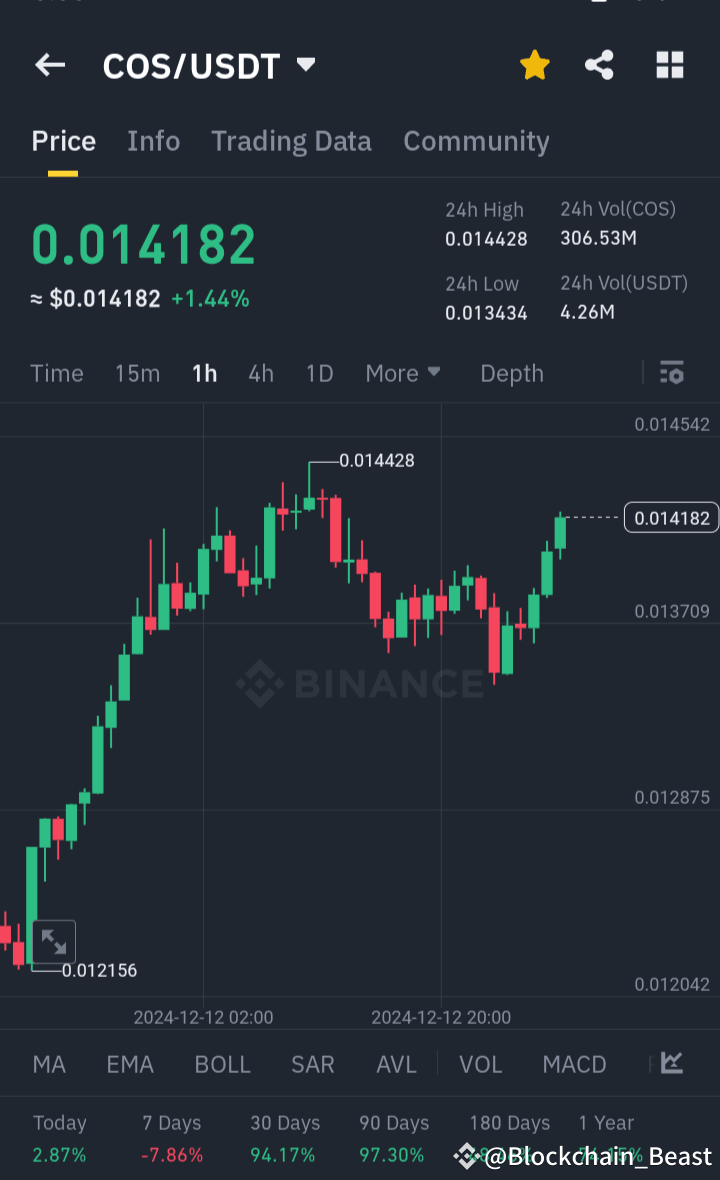
Task: Open the Community tab
Action: (476, 141)
